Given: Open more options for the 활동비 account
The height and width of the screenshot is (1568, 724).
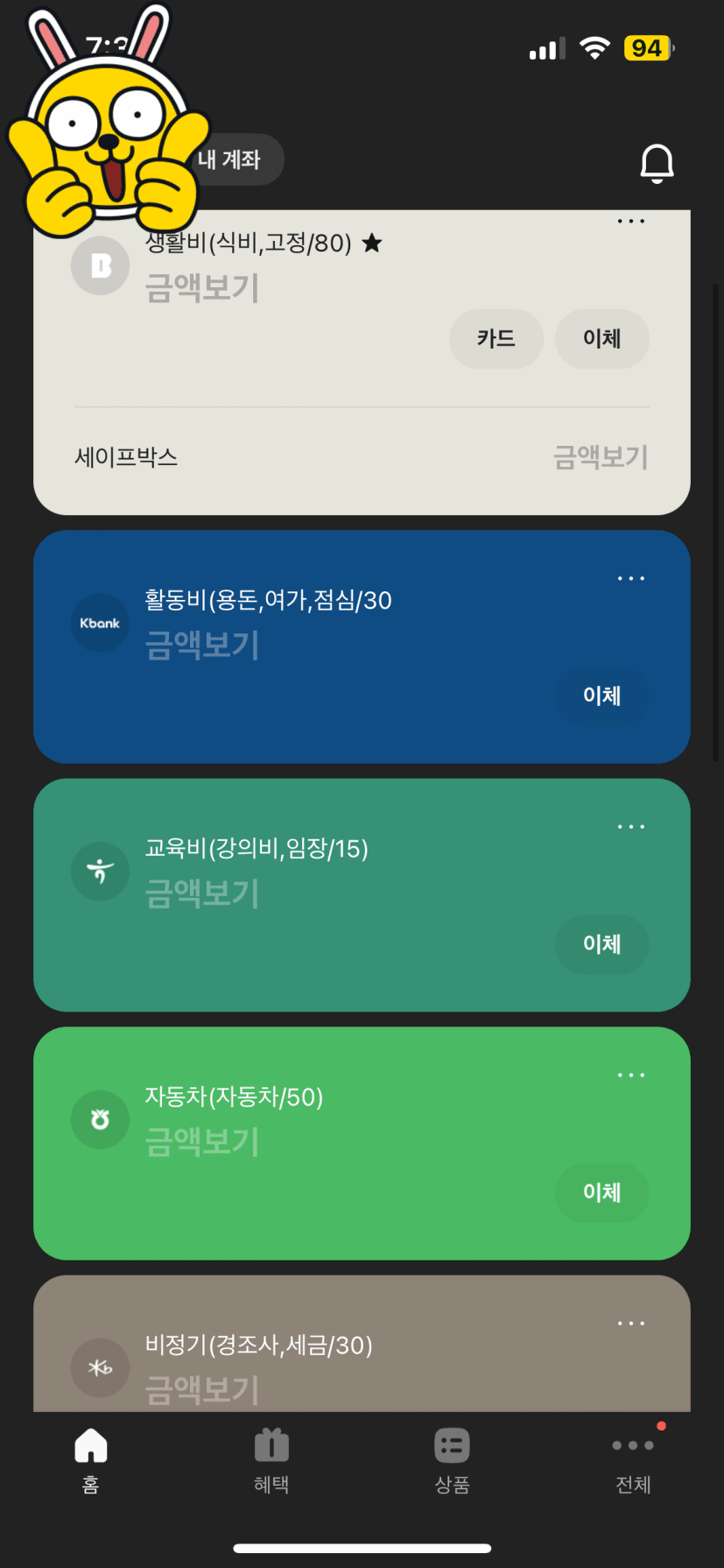Looking at the screenshot, I should tap(630, 578).
